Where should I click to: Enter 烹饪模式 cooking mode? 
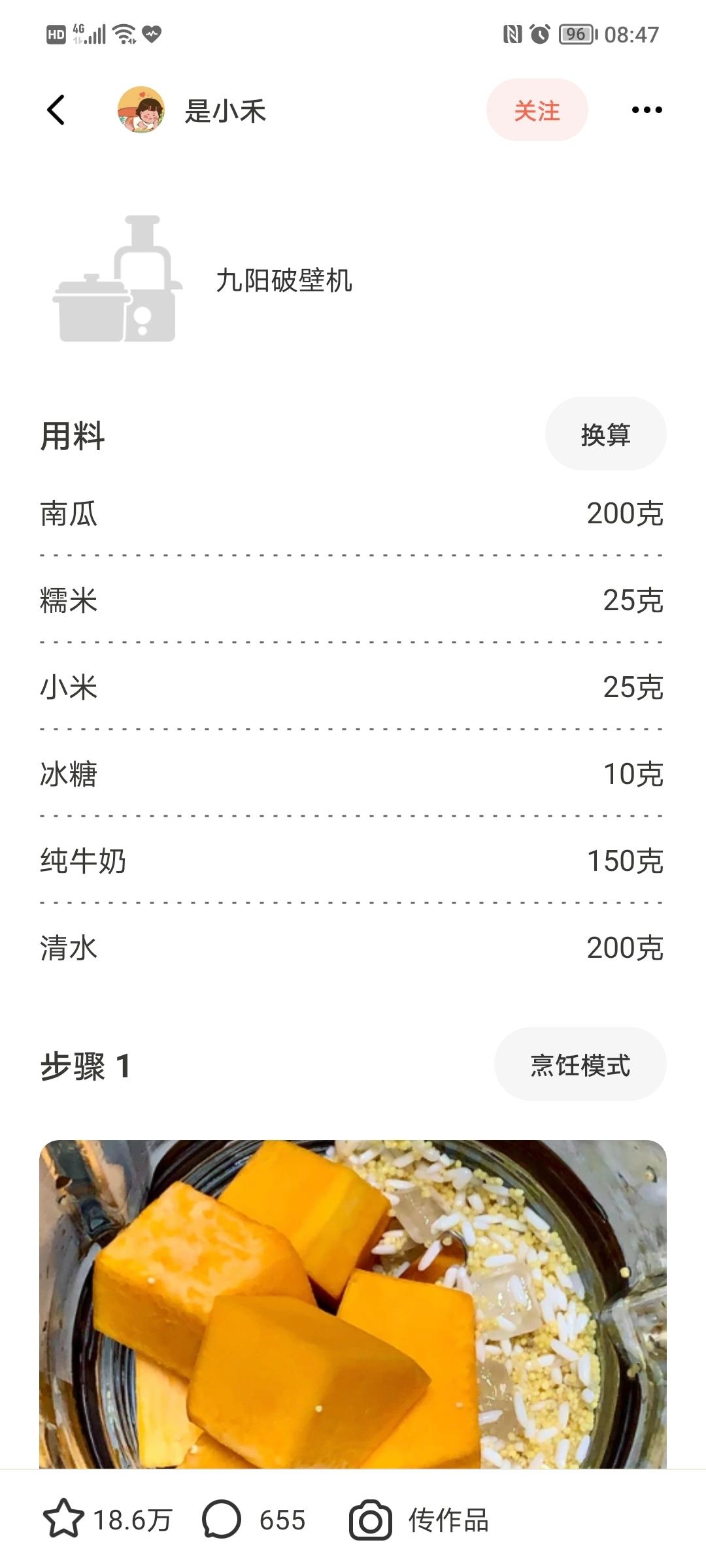[x=580, y=1065]
